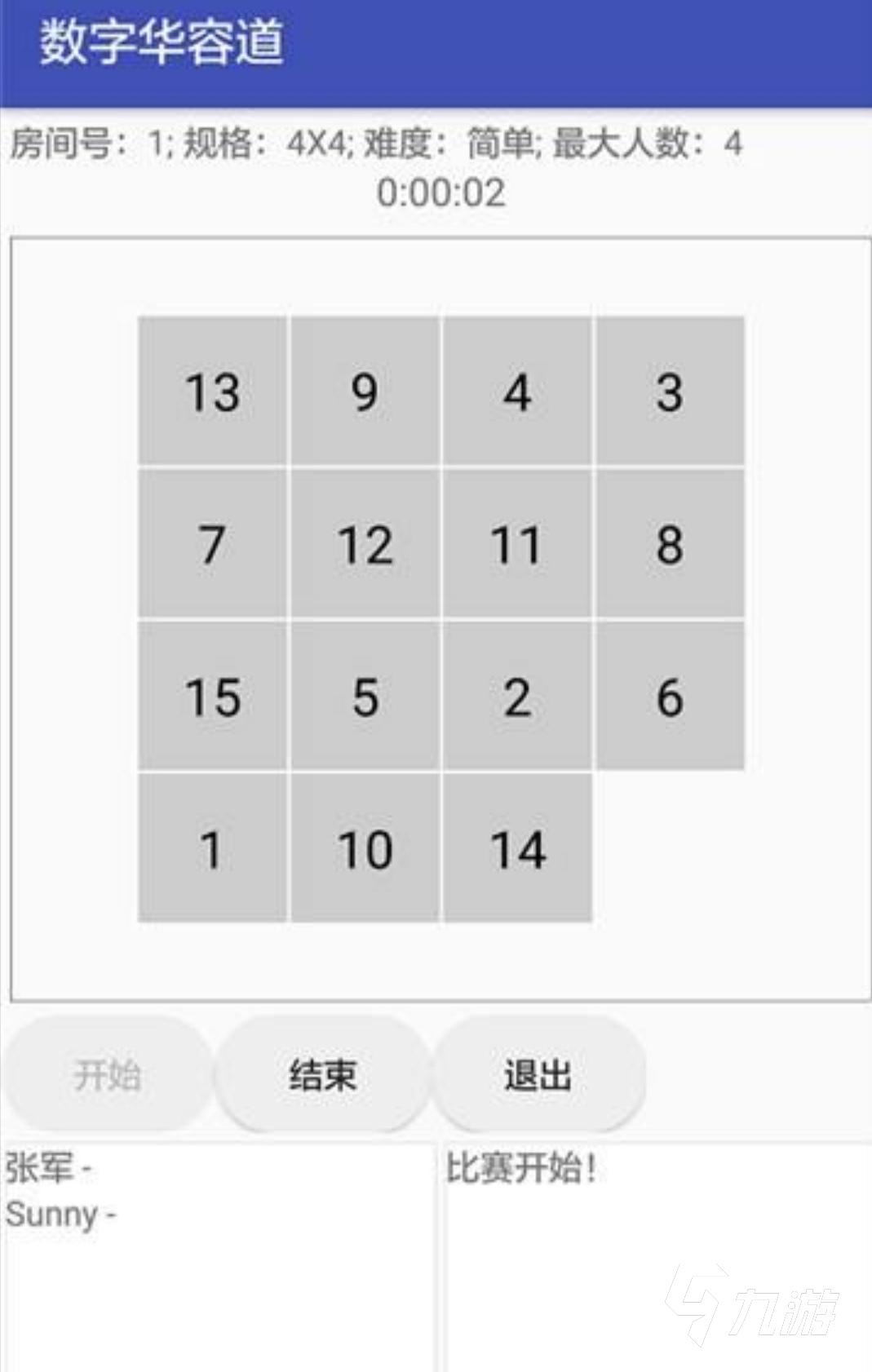Move tile 6 down into the gap
872x1372 pixels.
(670, 697)
